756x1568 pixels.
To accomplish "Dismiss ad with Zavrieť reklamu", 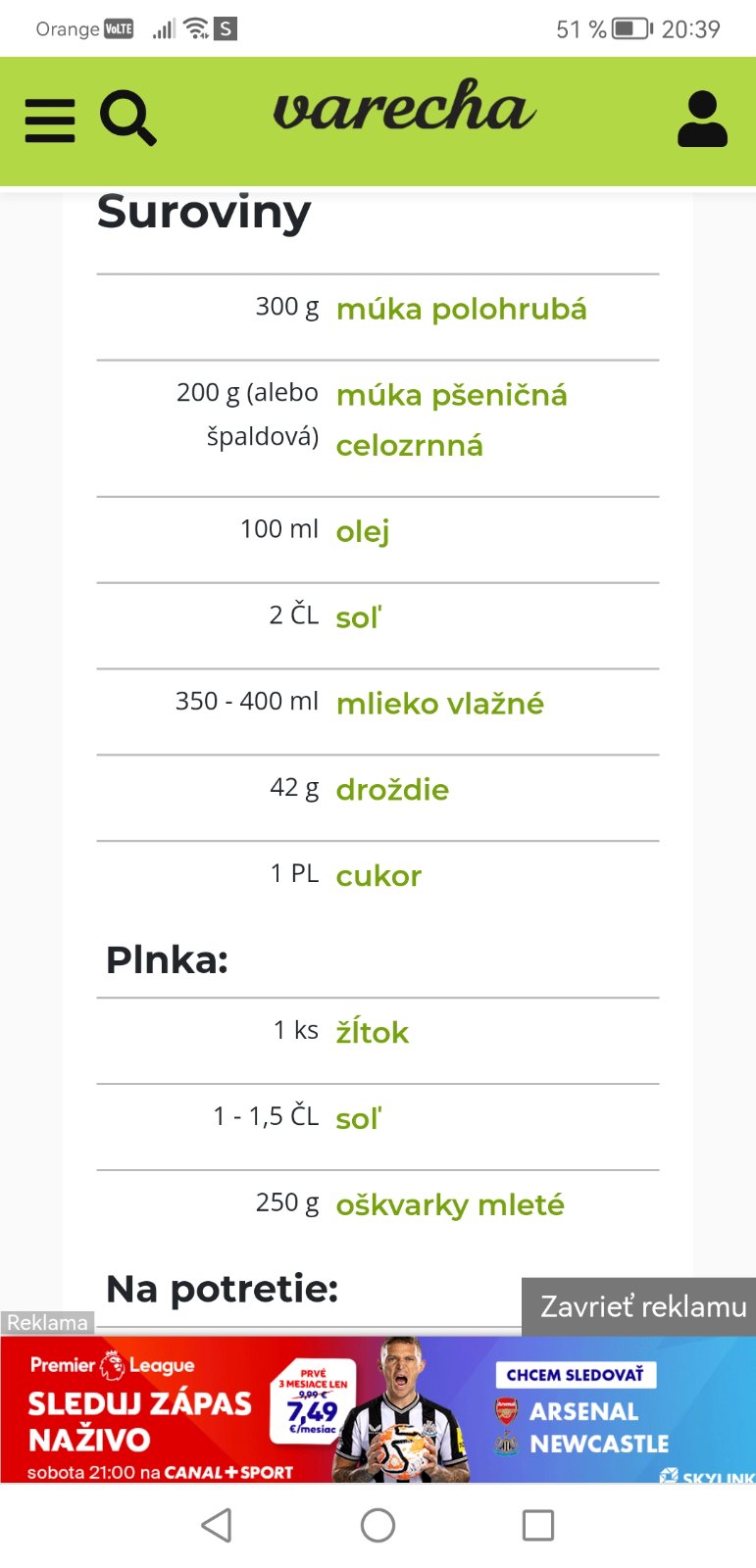I will pos(642,1307).
